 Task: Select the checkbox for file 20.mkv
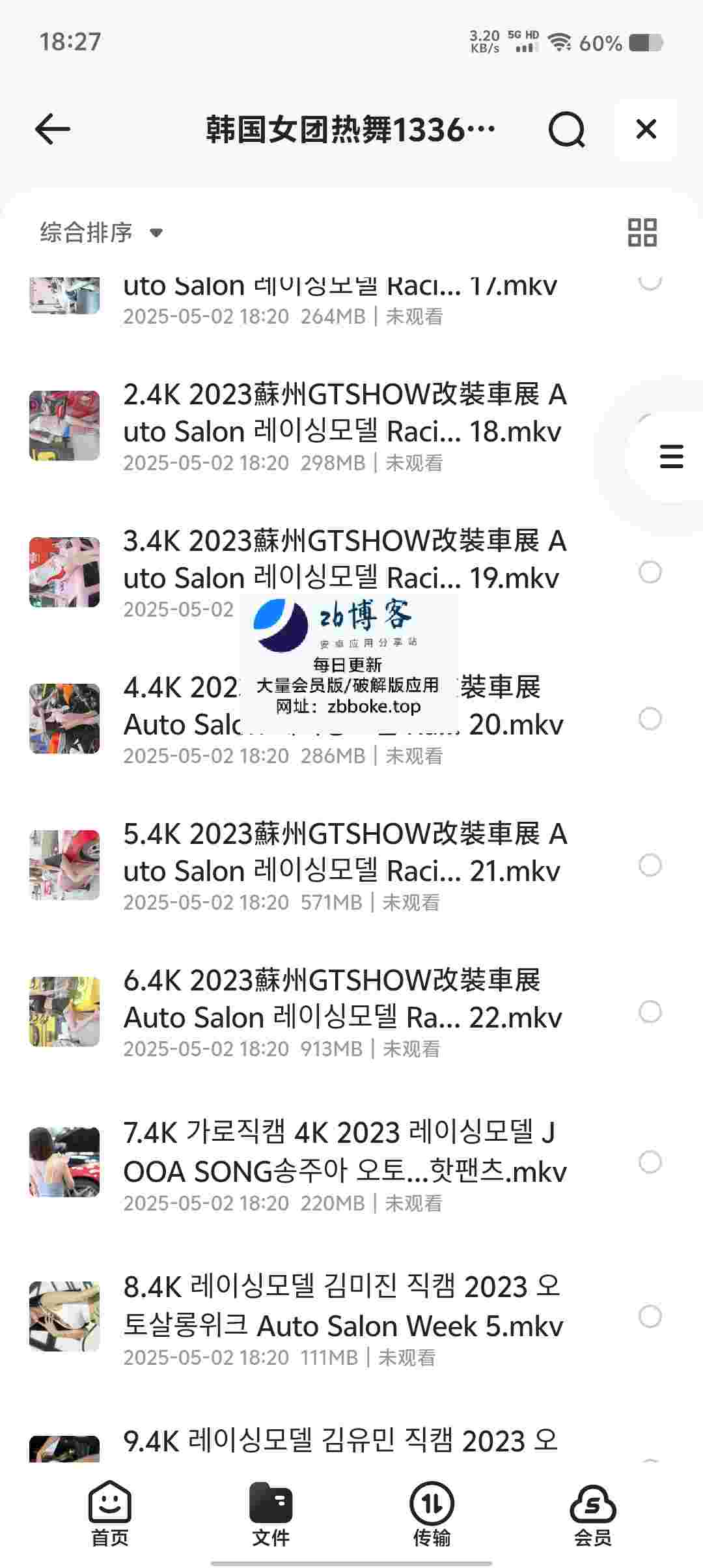point(650,719)
